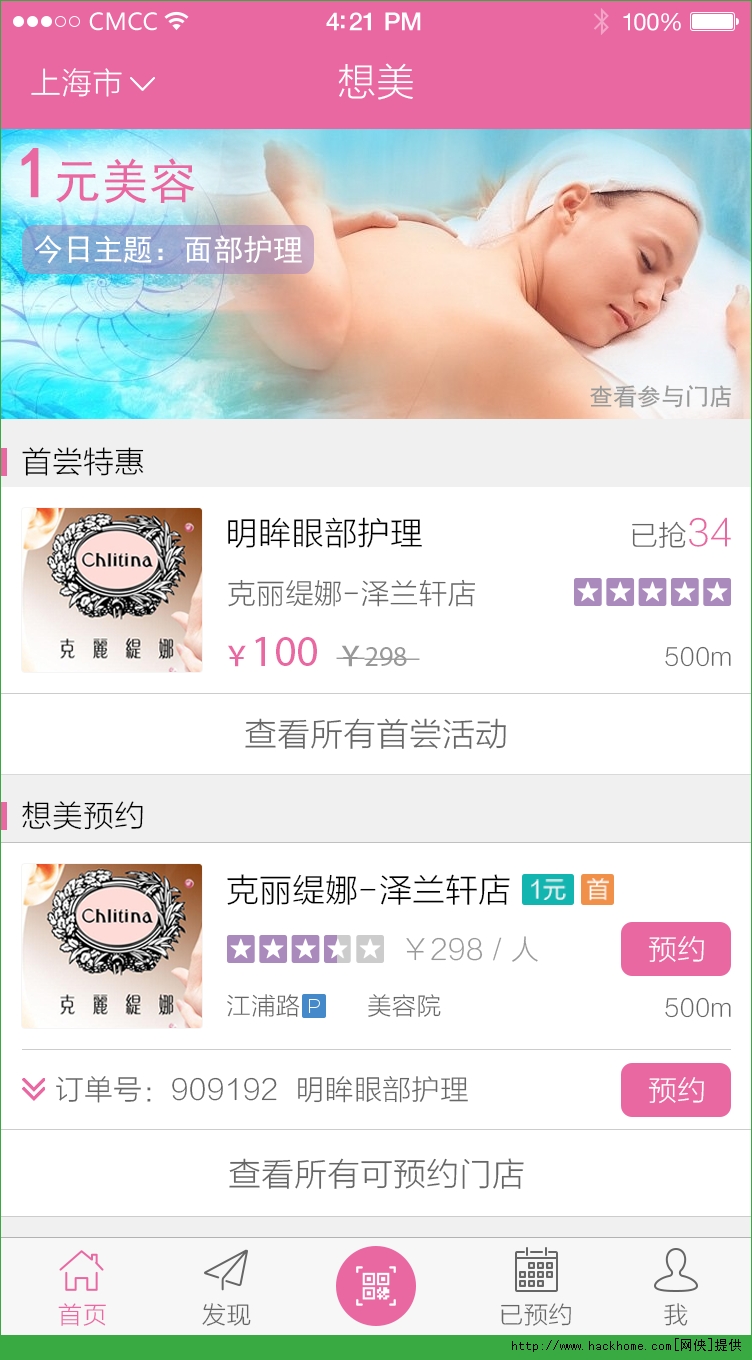Book an appointment at 克丽缇娜-泽兰轩店
Viewport: 752px width, 1360px height.
click(675, 949)
